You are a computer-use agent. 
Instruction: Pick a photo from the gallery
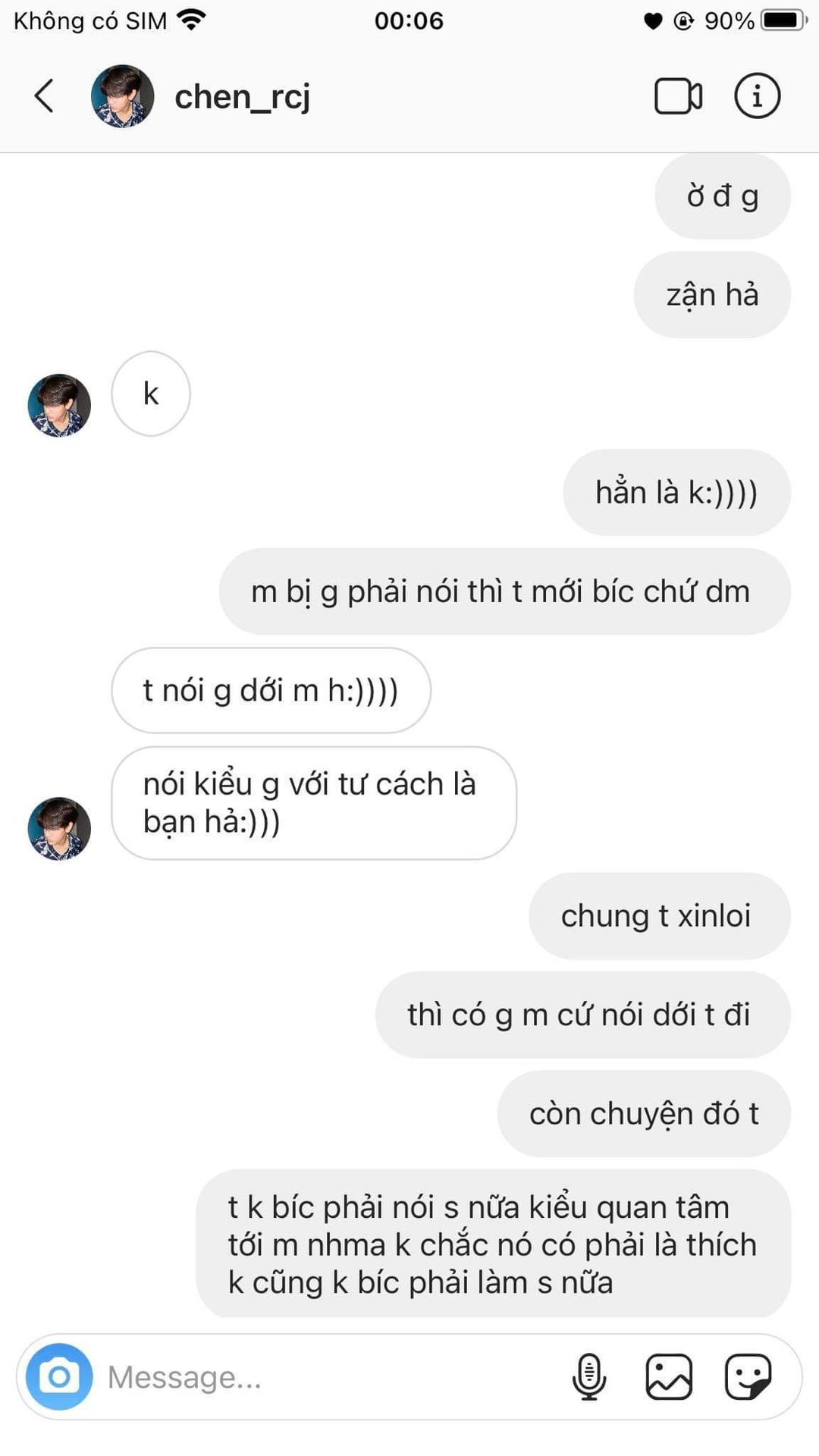(x=669, y=1376)
